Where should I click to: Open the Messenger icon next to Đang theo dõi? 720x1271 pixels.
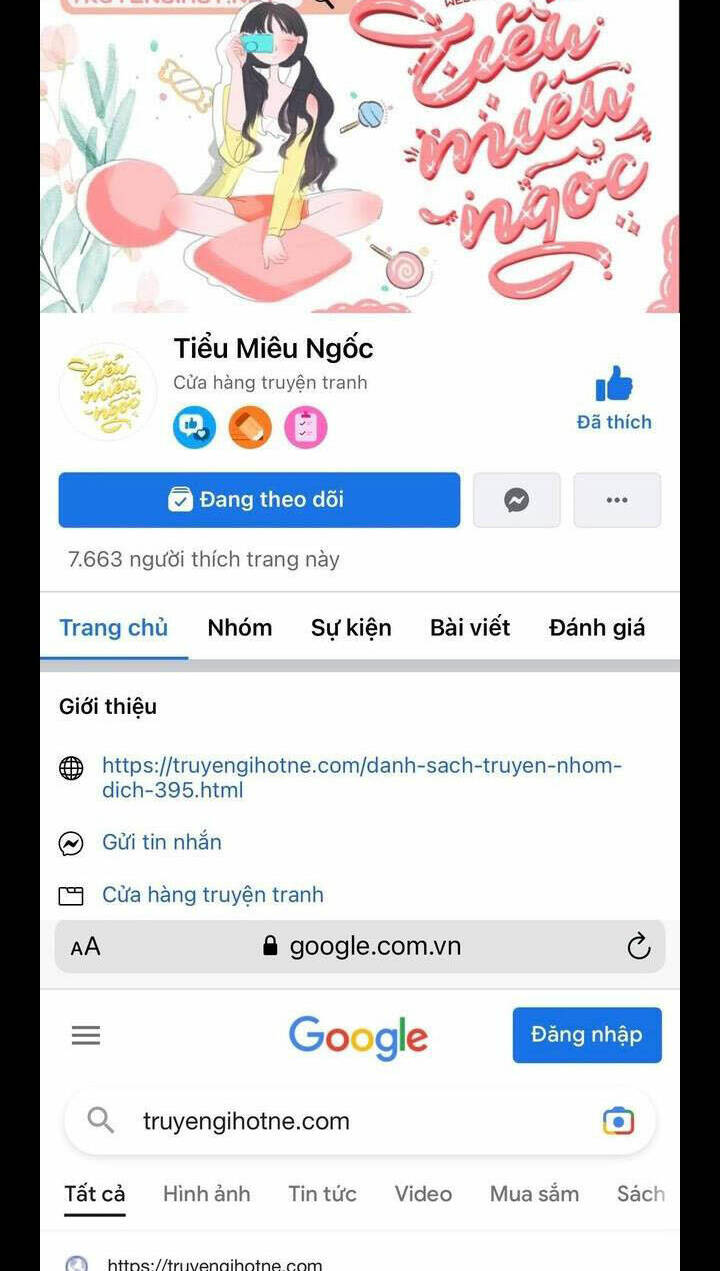click(516, 500)
